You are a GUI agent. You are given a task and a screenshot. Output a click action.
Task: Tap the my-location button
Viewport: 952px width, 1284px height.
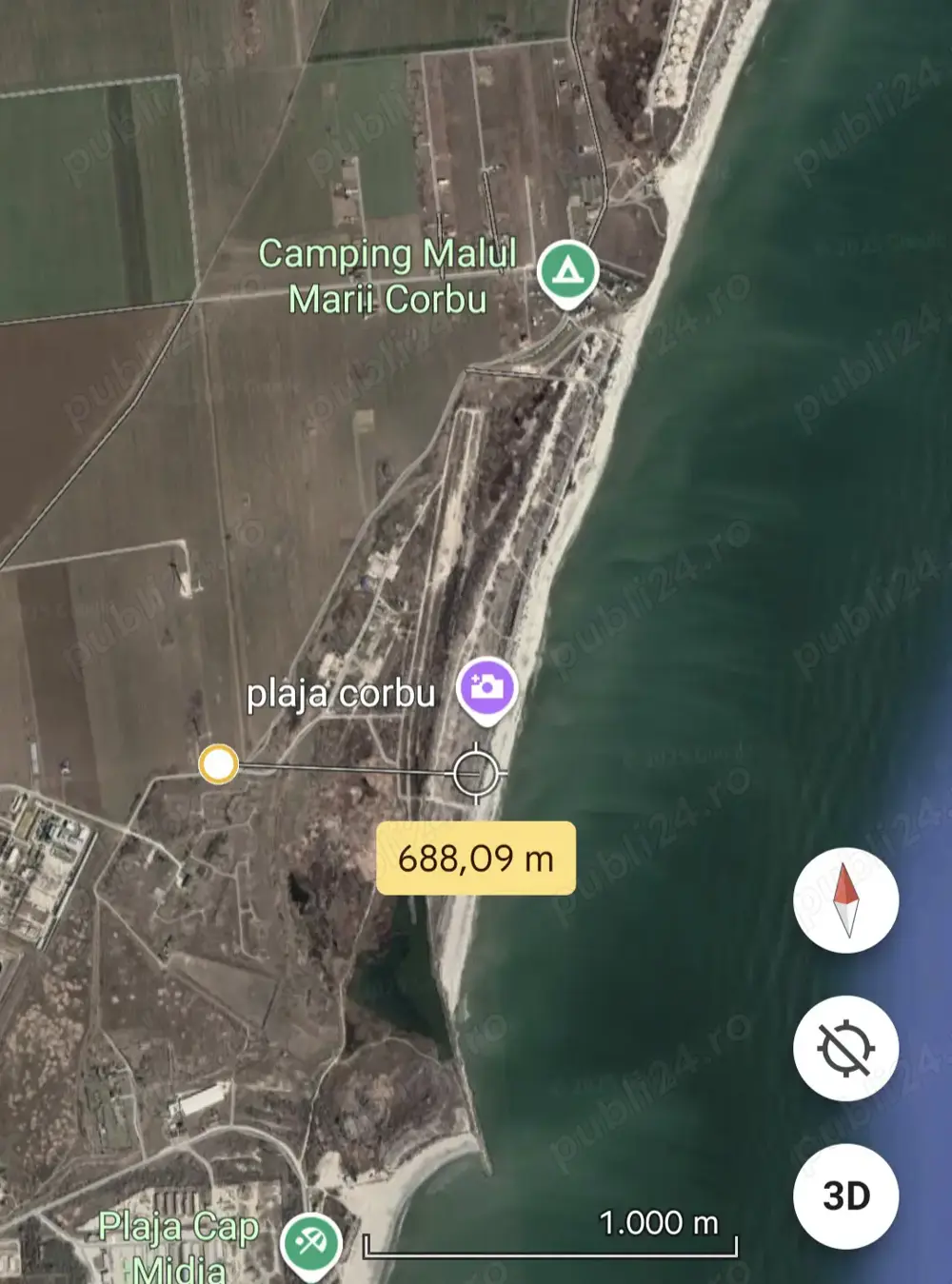click(845, 1048)
